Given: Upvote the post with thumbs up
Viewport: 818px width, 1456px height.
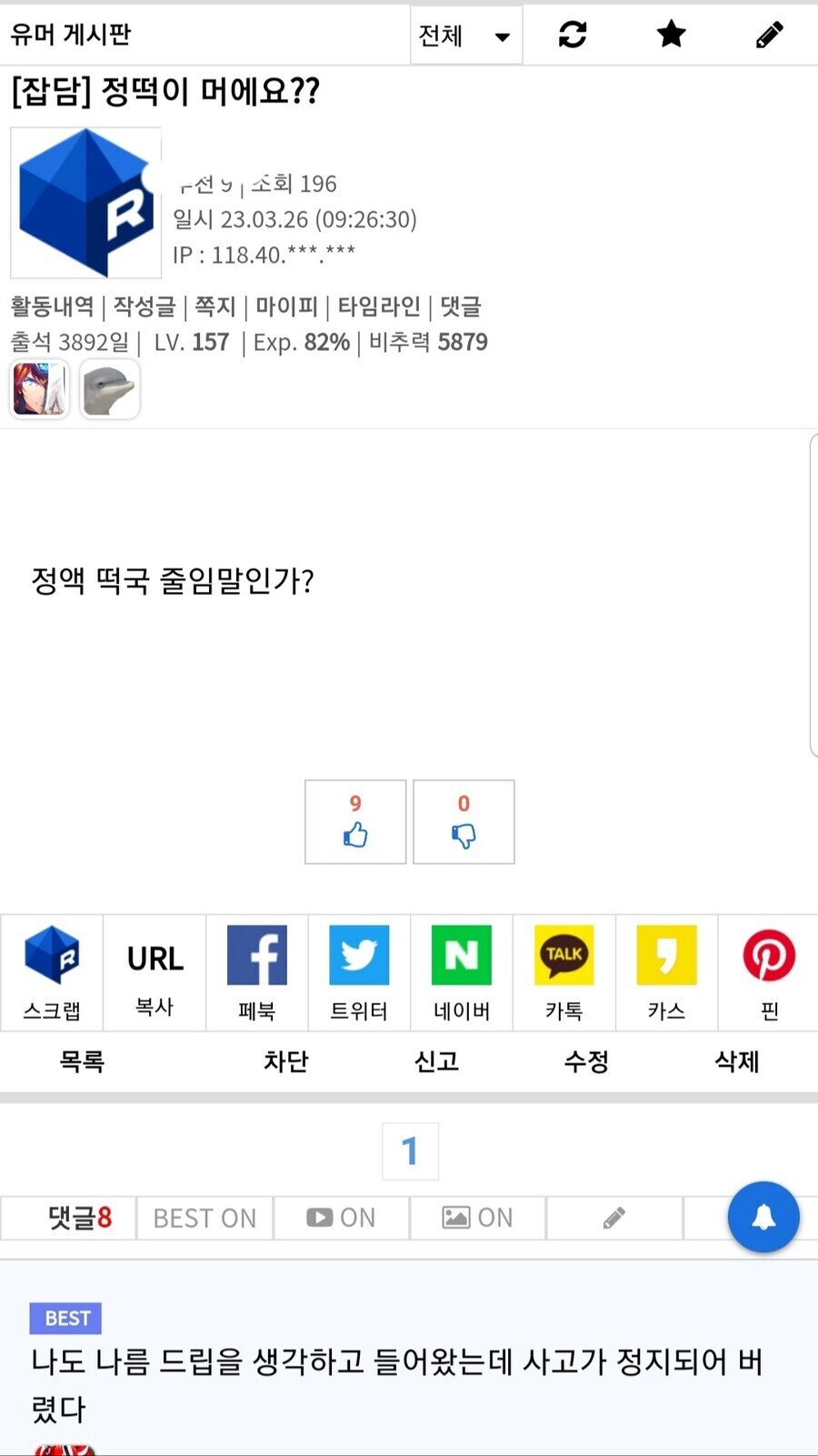Looking at the screenshot, I should [355, 822].
